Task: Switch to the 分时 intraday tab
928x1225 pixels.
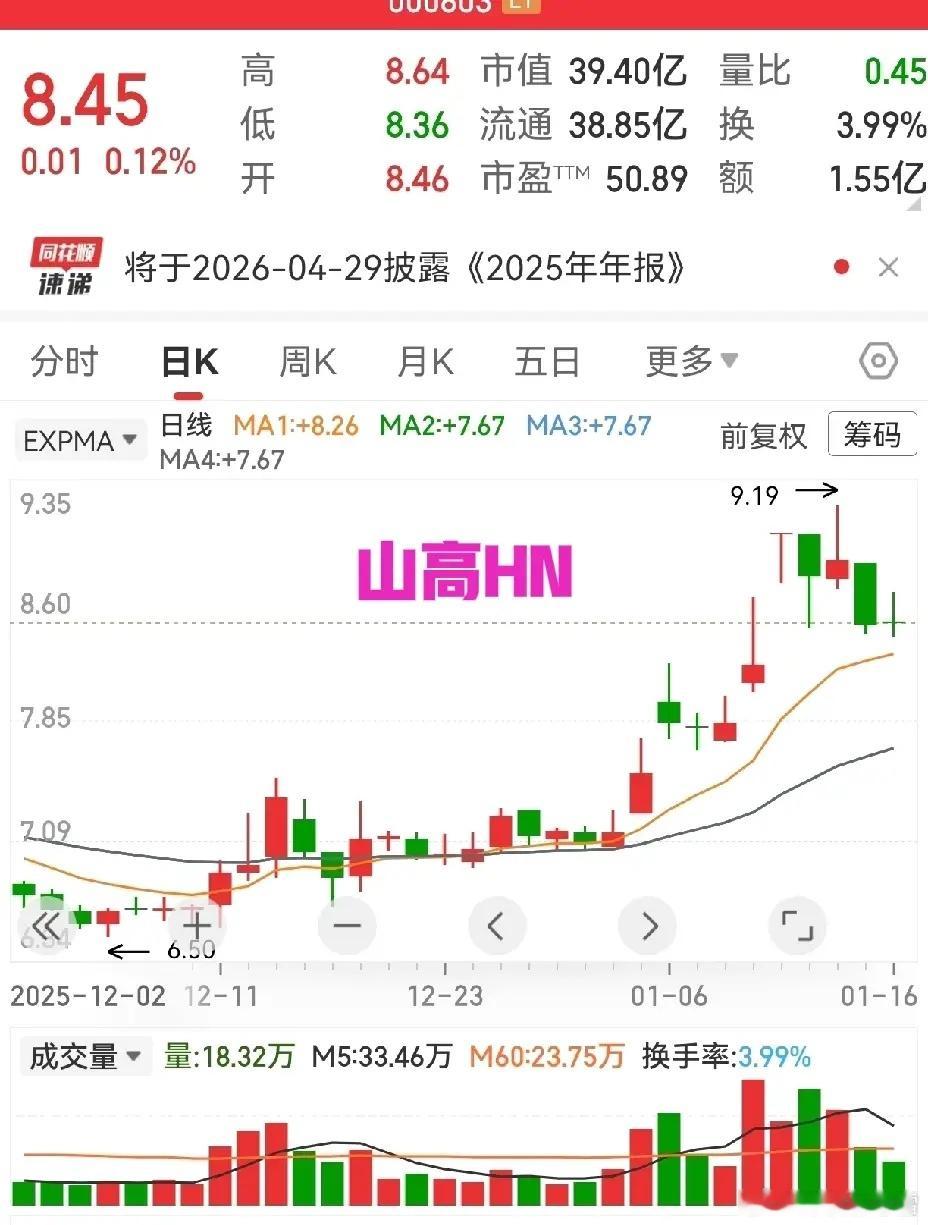Action: point(64,363)
